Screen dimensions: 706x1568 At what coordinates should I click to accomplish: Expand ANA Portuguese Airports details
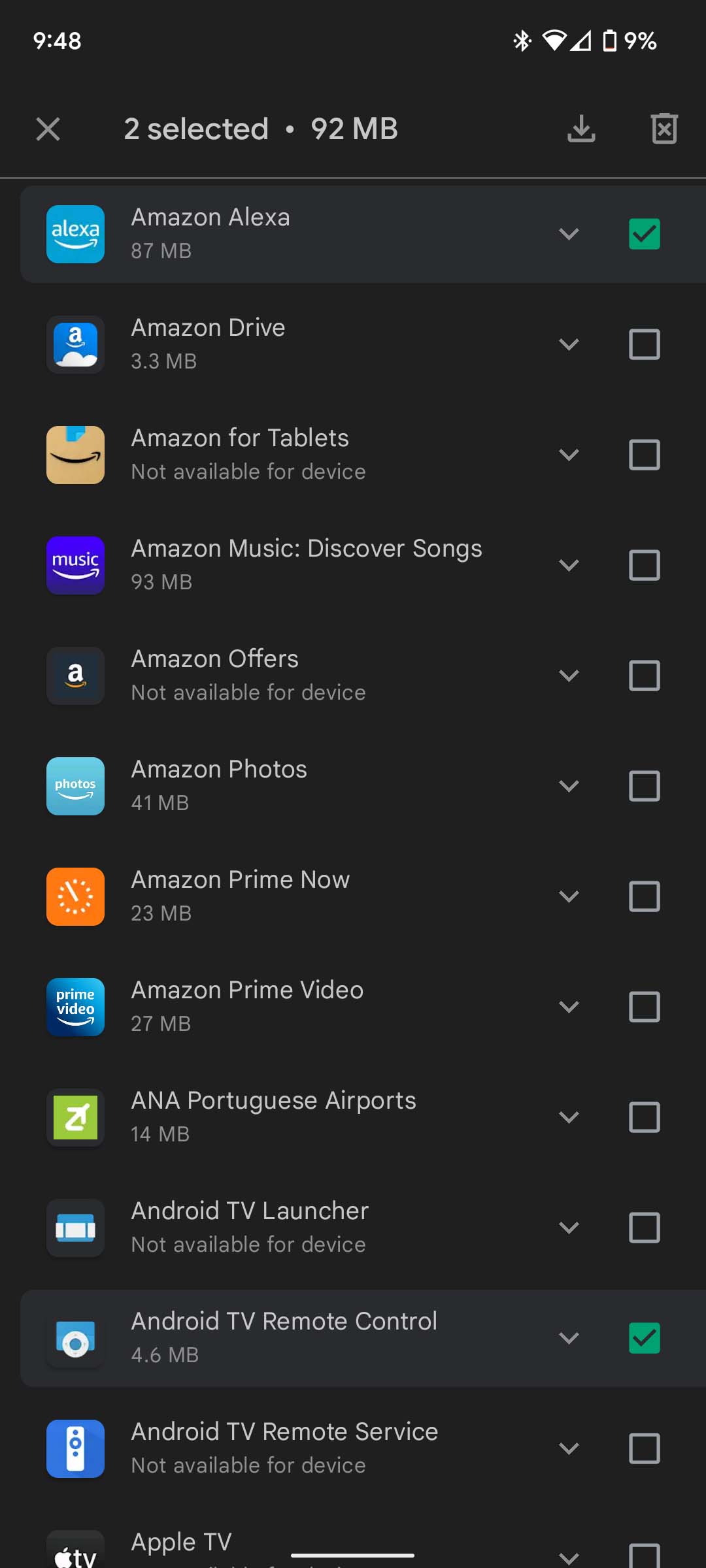point(569,1117)
